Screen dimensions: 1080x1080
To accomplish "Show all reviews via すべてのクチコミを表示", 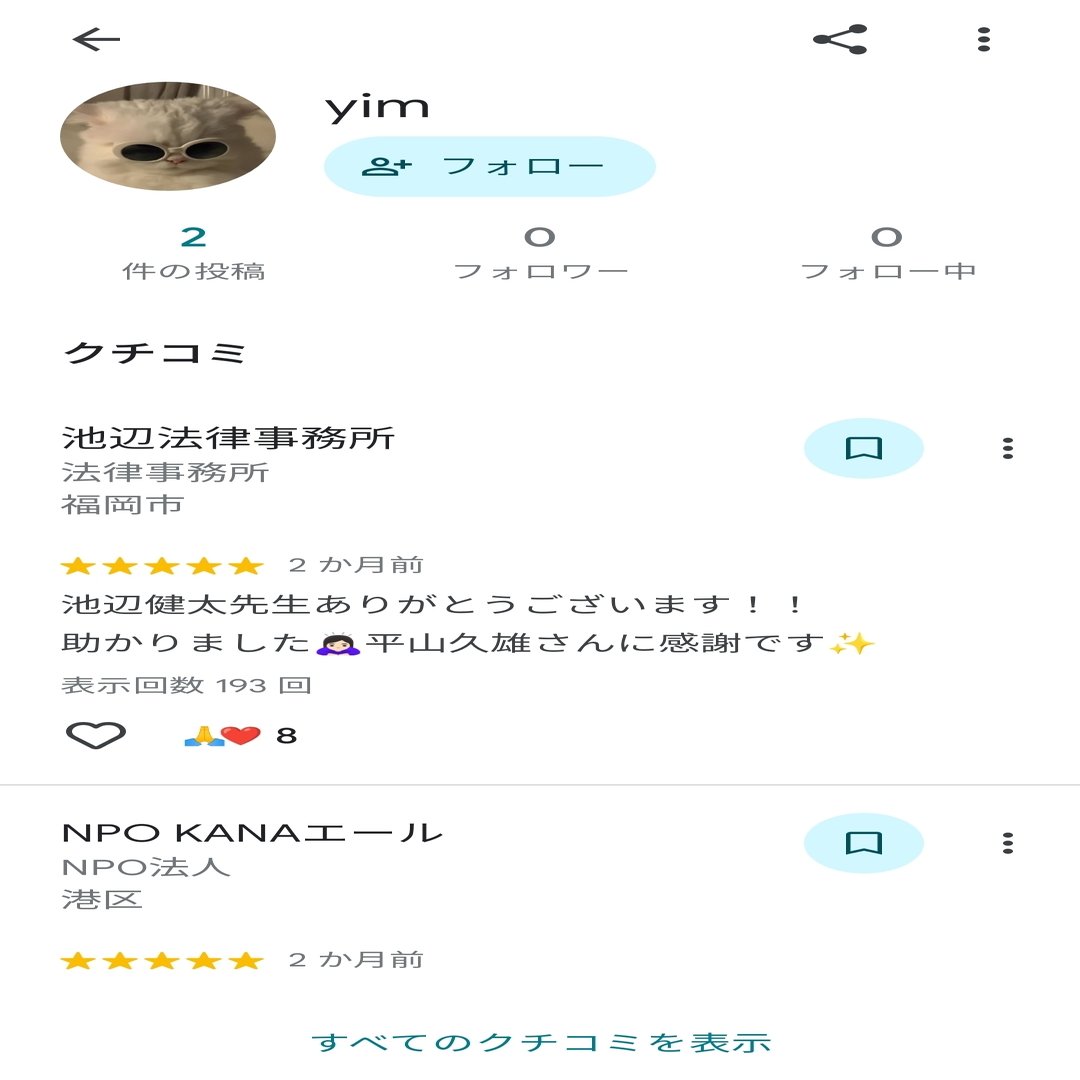I will coord(541,1042).
